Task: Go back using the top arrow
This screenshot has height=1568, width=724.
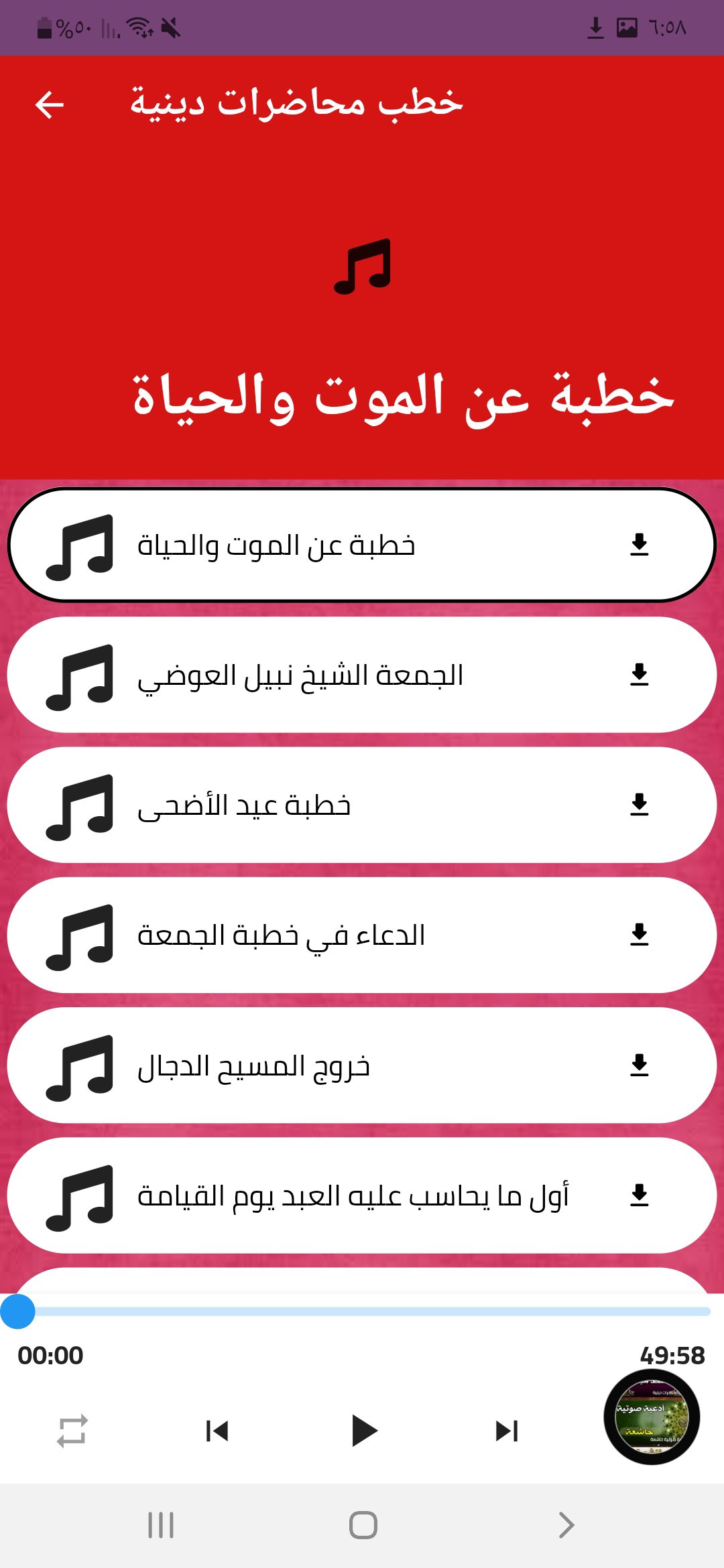Action: coord(50,105)
